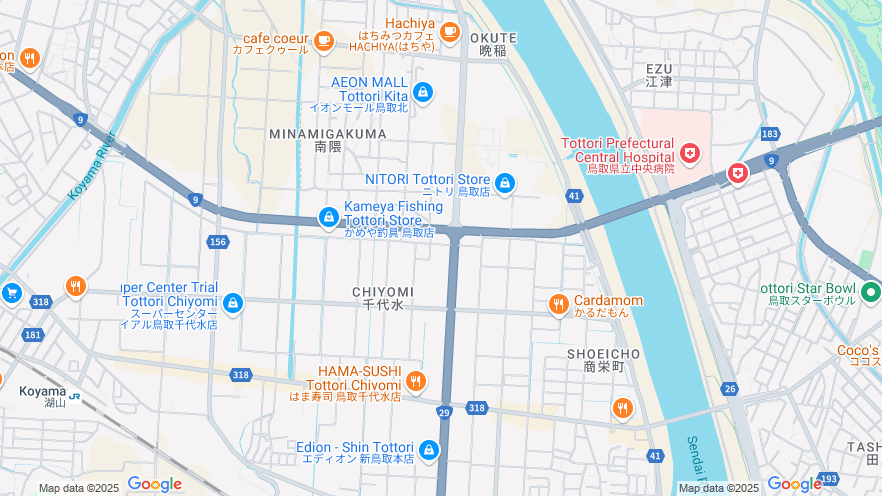Open Edion - Shin Tottori store marker

click(429, 450)
